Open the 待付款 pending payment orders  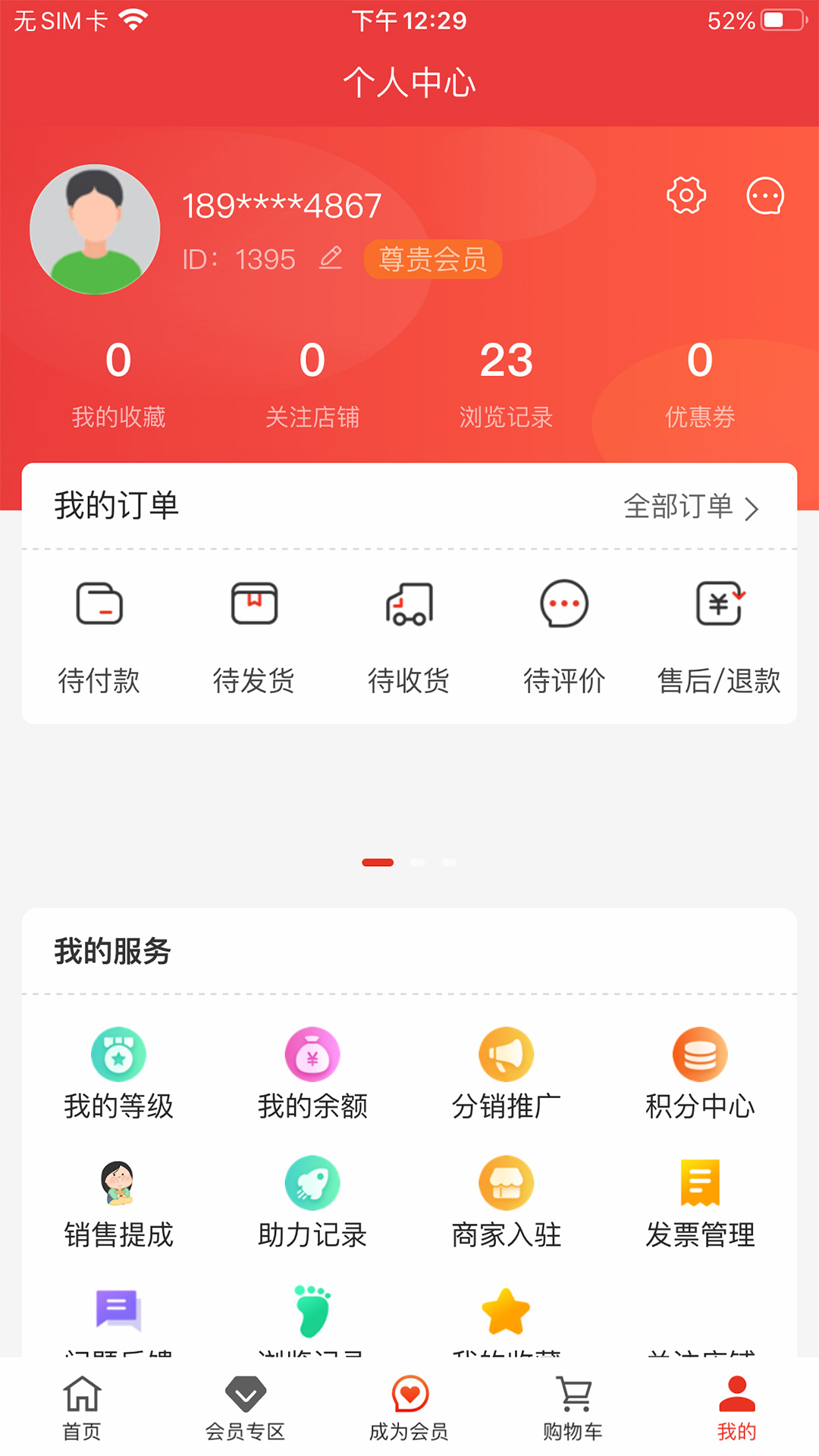(99, 637)
